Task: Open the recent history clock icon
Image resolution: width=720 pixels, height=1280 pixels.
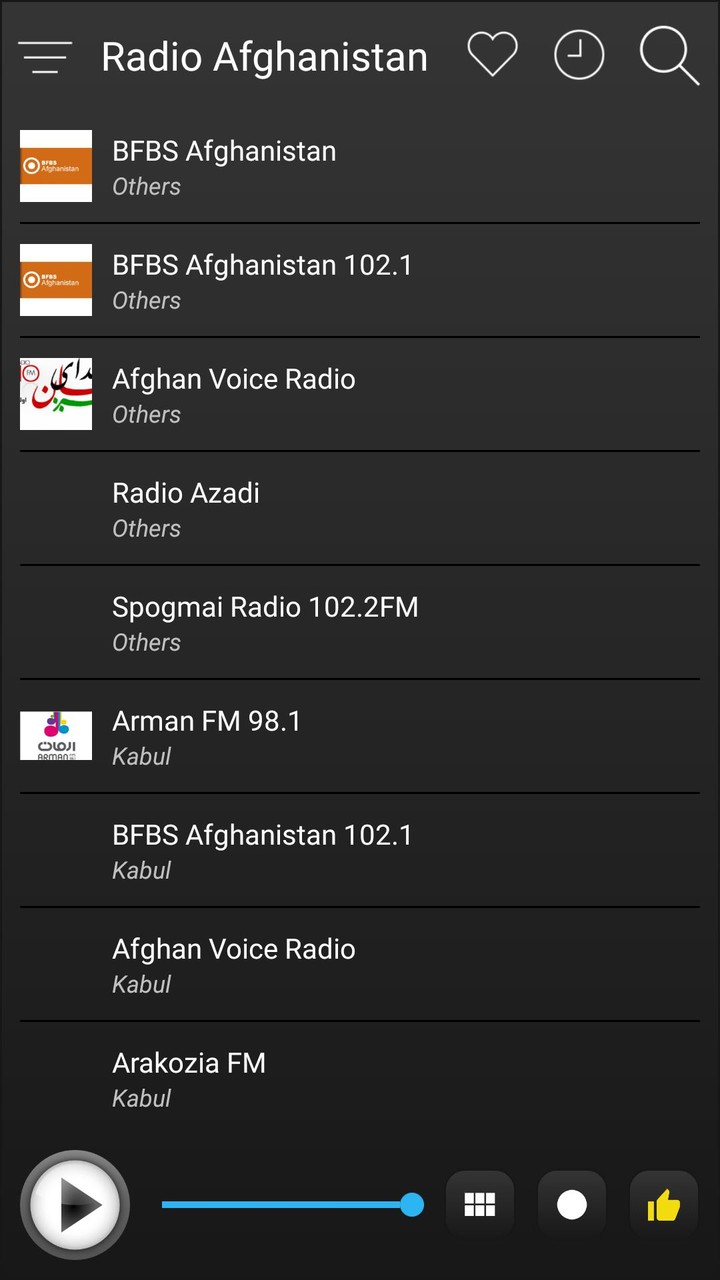Action: click(x=578, y=56)
